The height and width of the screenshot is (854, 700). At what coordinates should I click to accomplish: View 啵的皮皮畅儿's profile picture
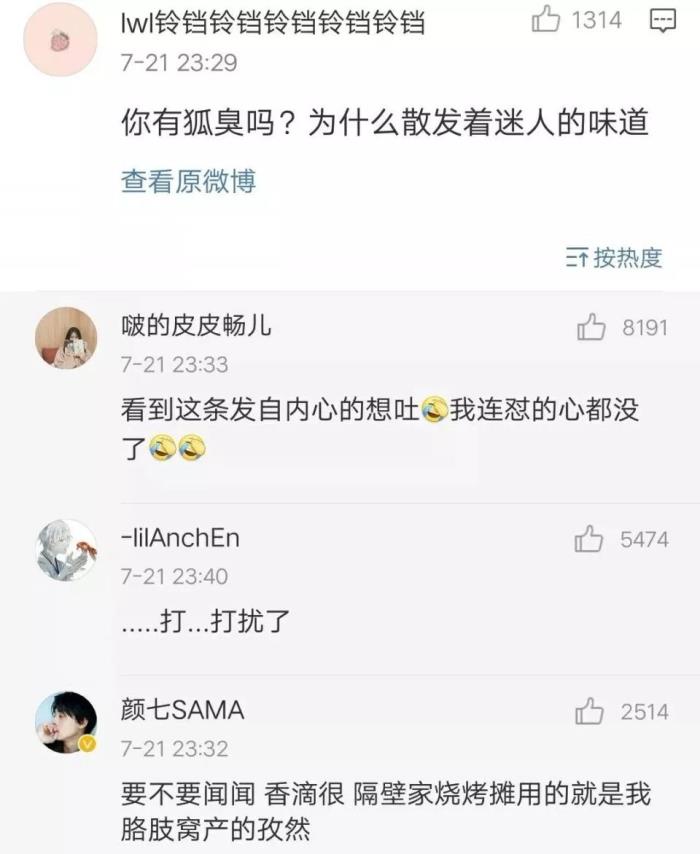66,338
